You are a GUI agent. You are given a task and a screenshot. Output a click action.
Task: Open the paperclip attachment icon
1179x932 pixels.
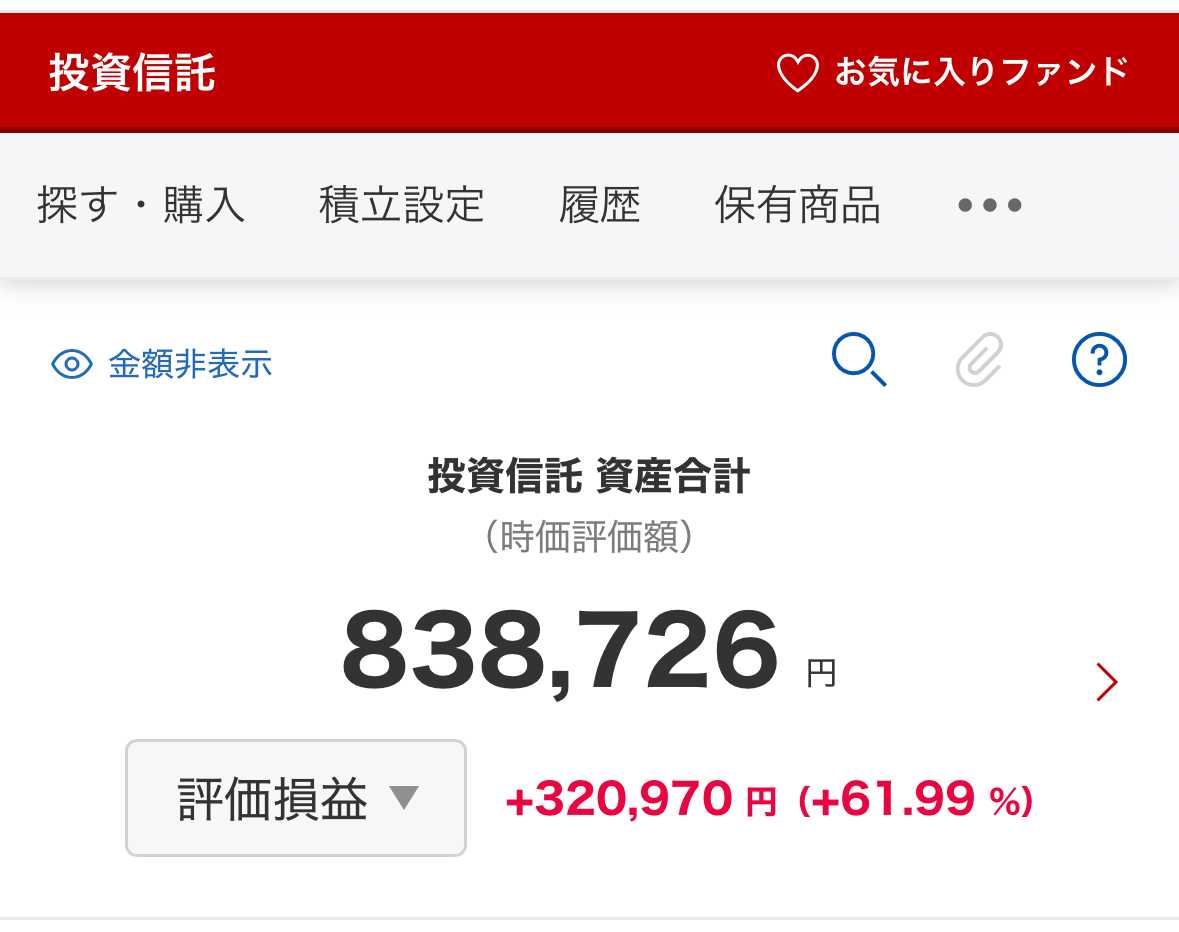(979, 360)
